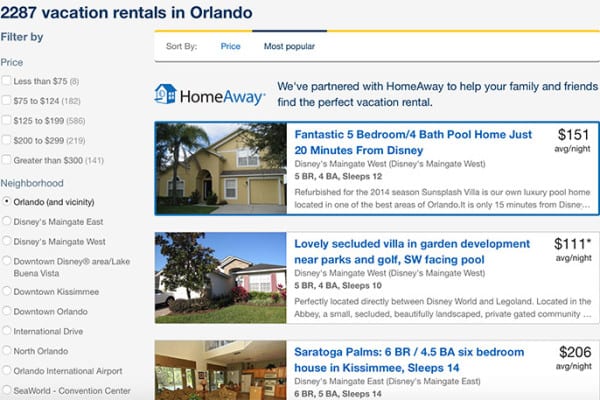This screenshot has height=400, width=600.
Task: Select International Drive neighborhood
Action: click(x=8, y=331)
